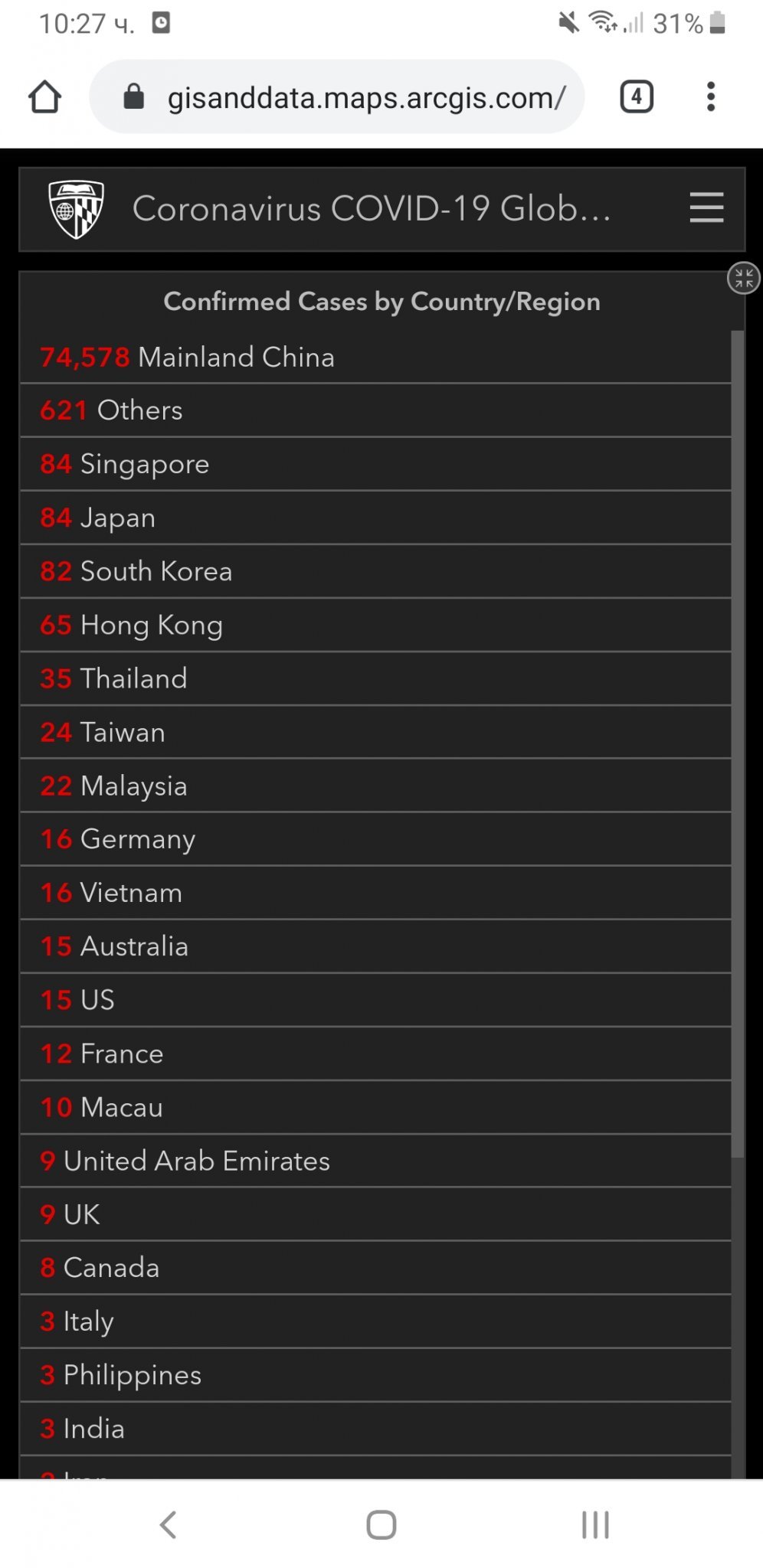Screen dimensions: 763x1568
Task: Select United Arab Emirates row
Action: (x=197, y=1161)
